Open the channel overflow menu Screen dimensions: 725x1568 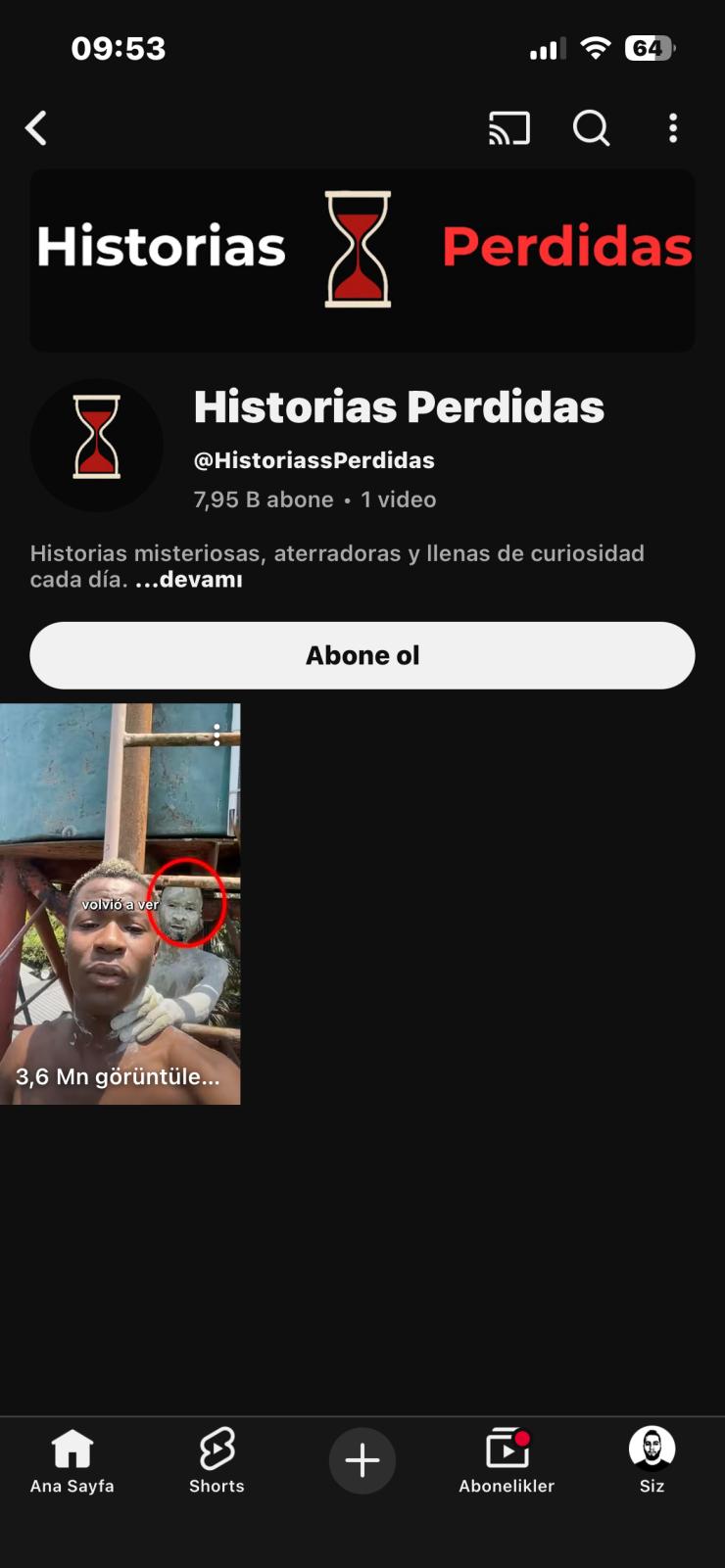(x=673, y=128)
